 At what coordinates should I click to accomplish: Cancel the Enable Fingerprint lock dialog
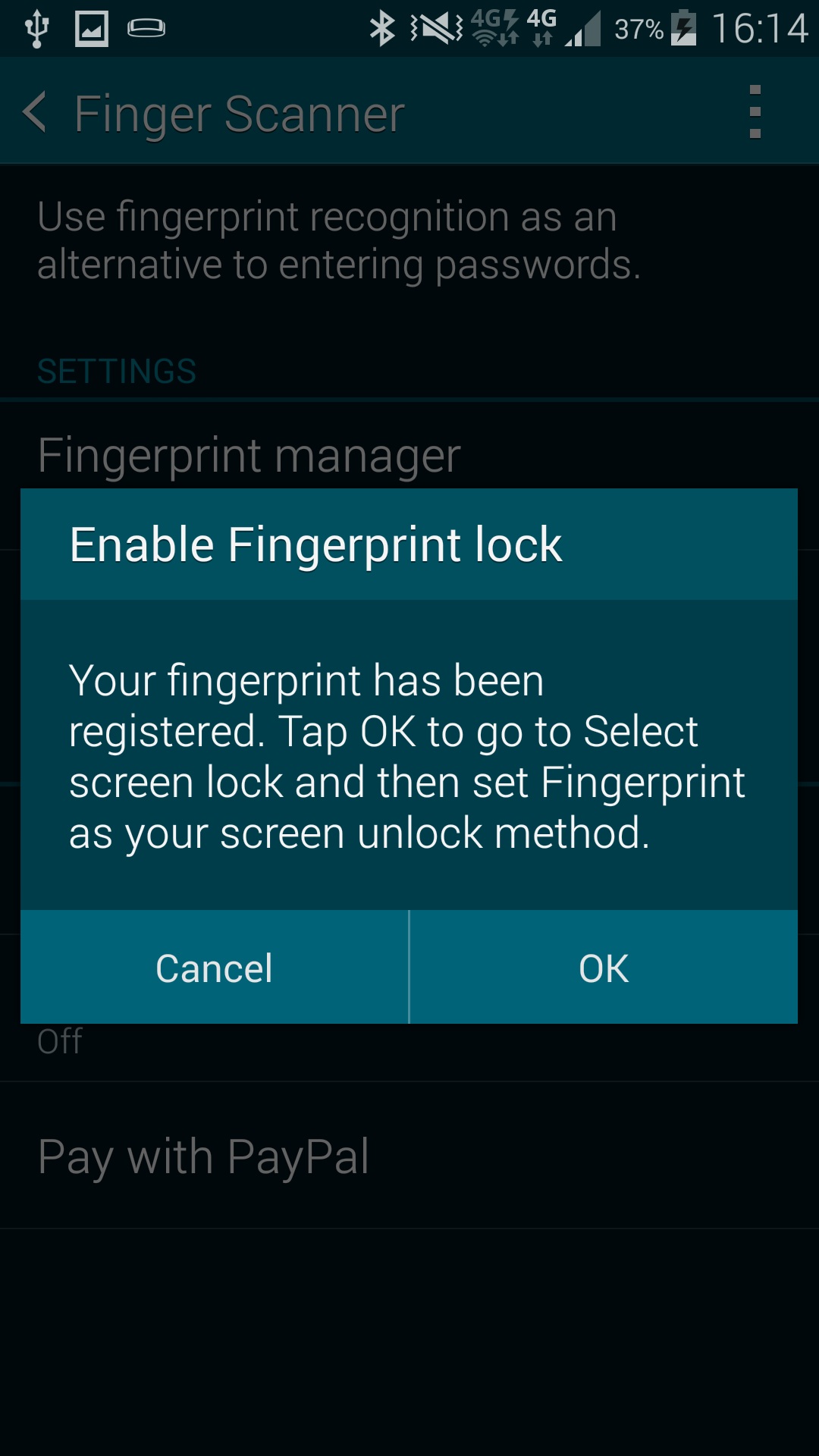coord(215,967)
